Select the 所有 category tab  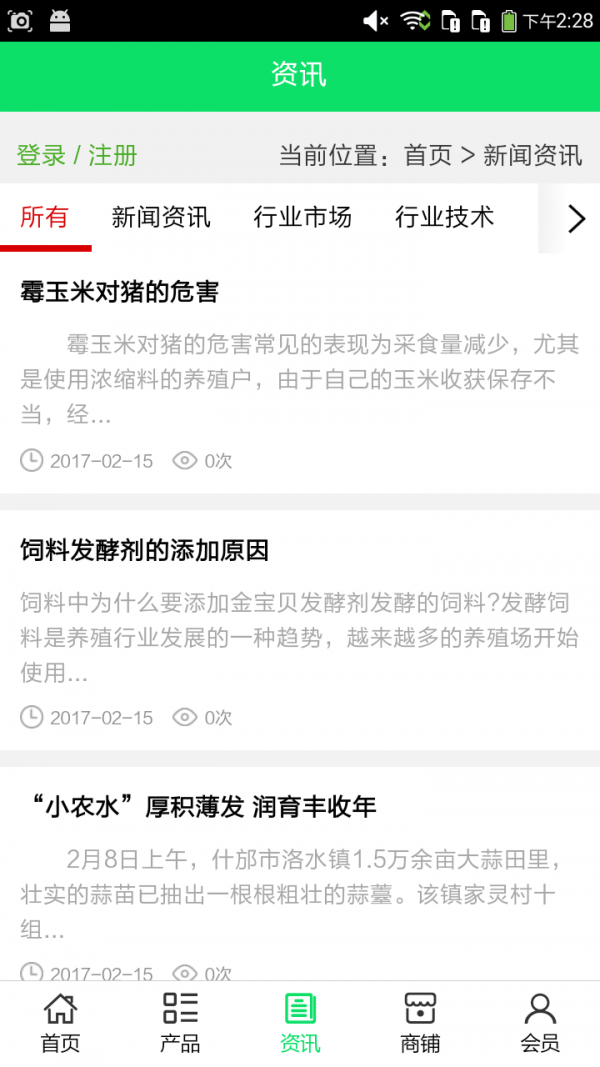45,218
